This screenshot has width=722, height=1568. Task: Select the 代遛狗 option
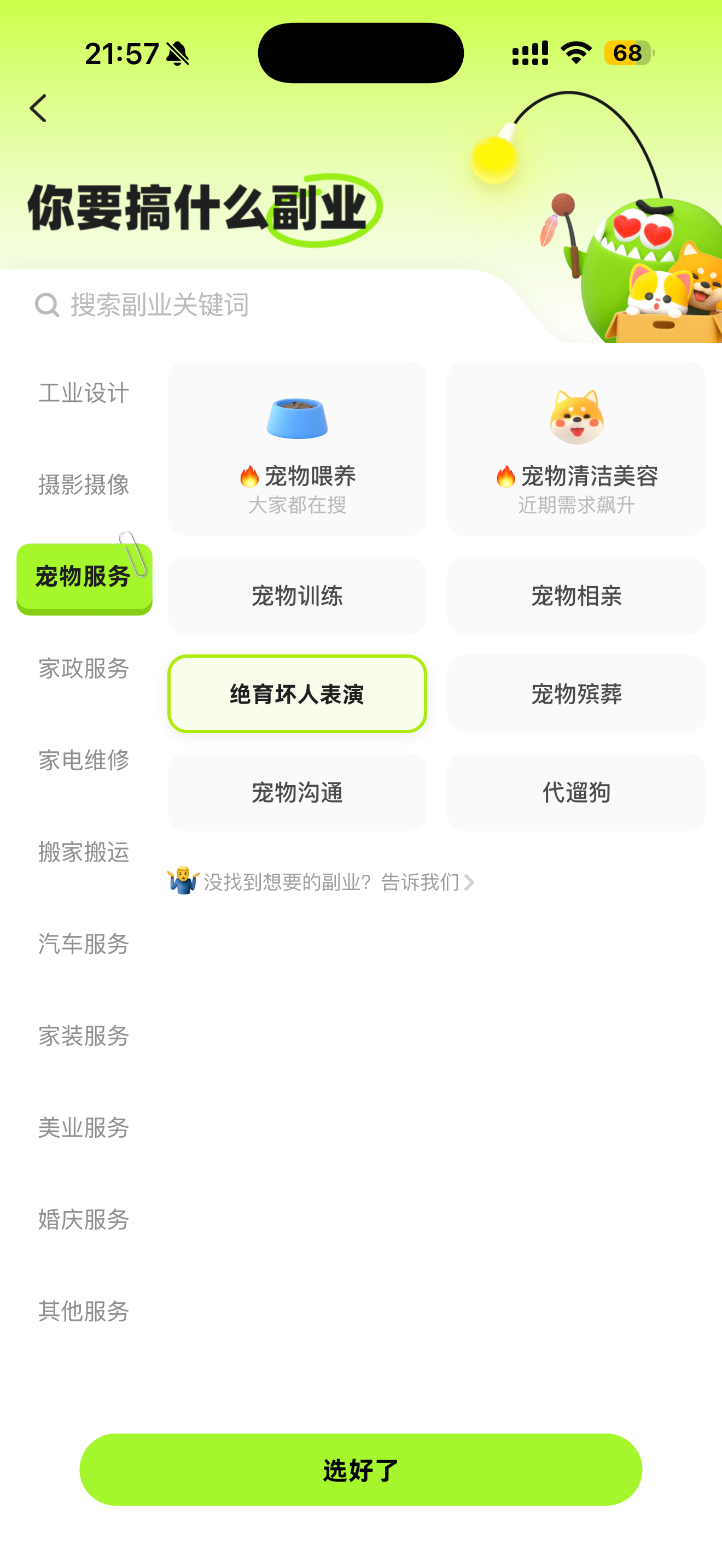click(x=577, y=792)
